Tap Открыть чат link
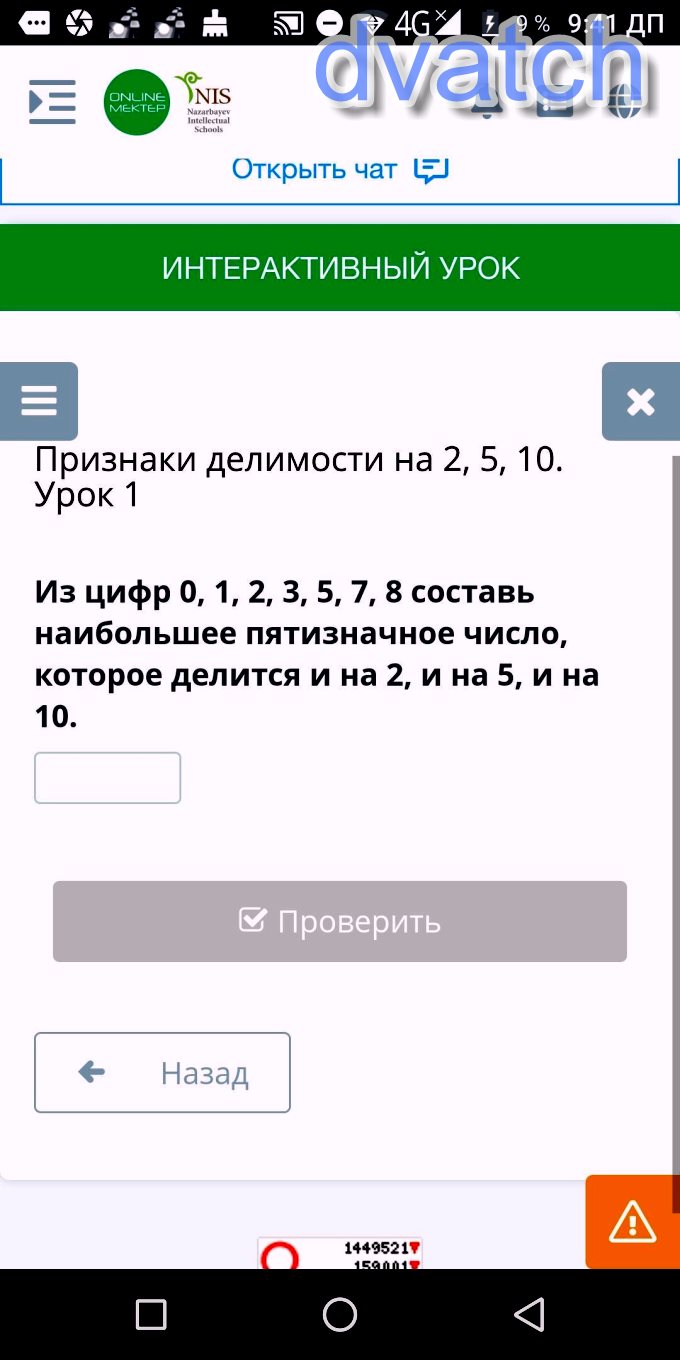 coord(339,170)
